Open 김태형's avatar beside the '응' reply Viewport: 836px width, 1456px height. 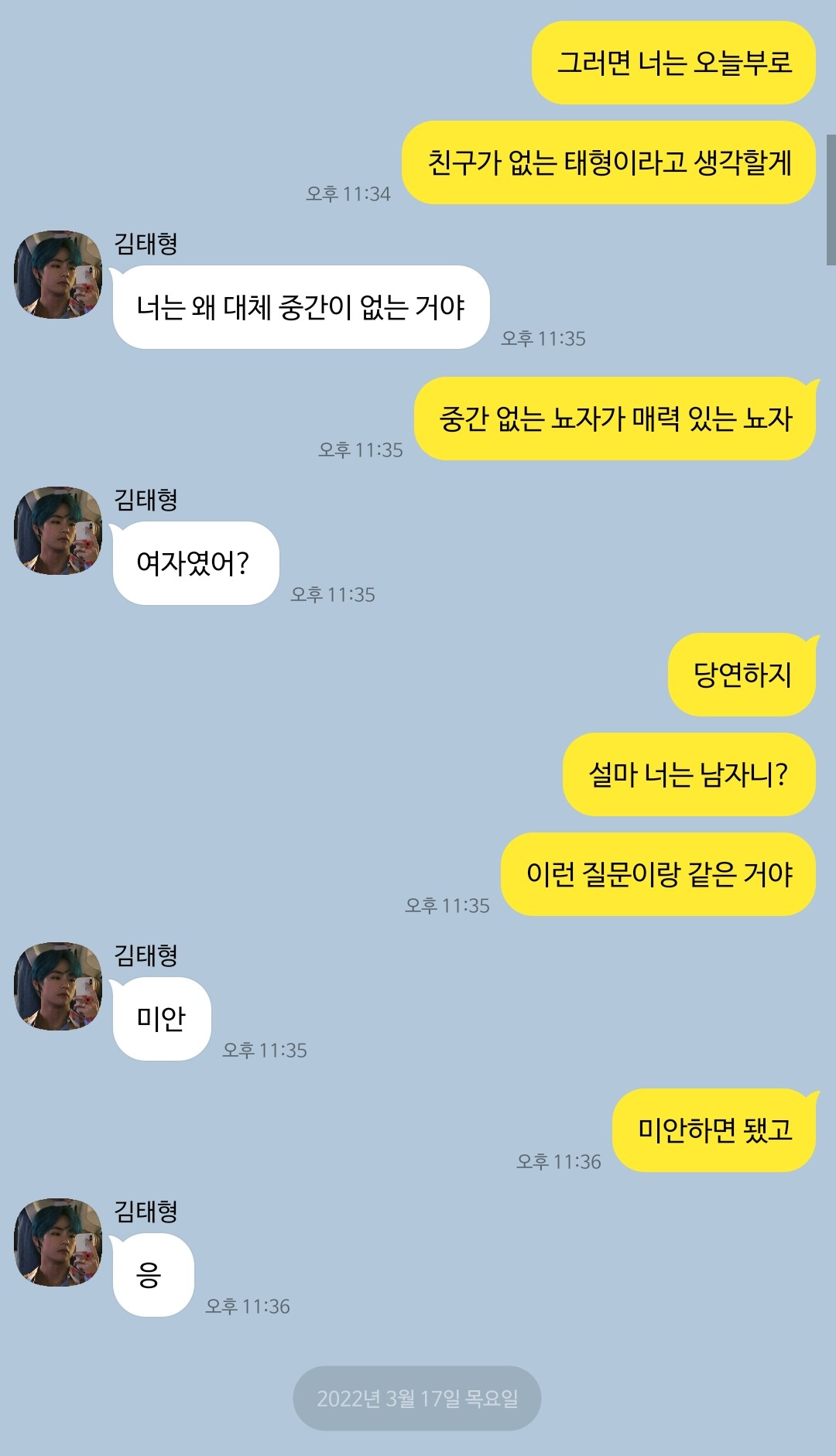tap(58, 1242)
